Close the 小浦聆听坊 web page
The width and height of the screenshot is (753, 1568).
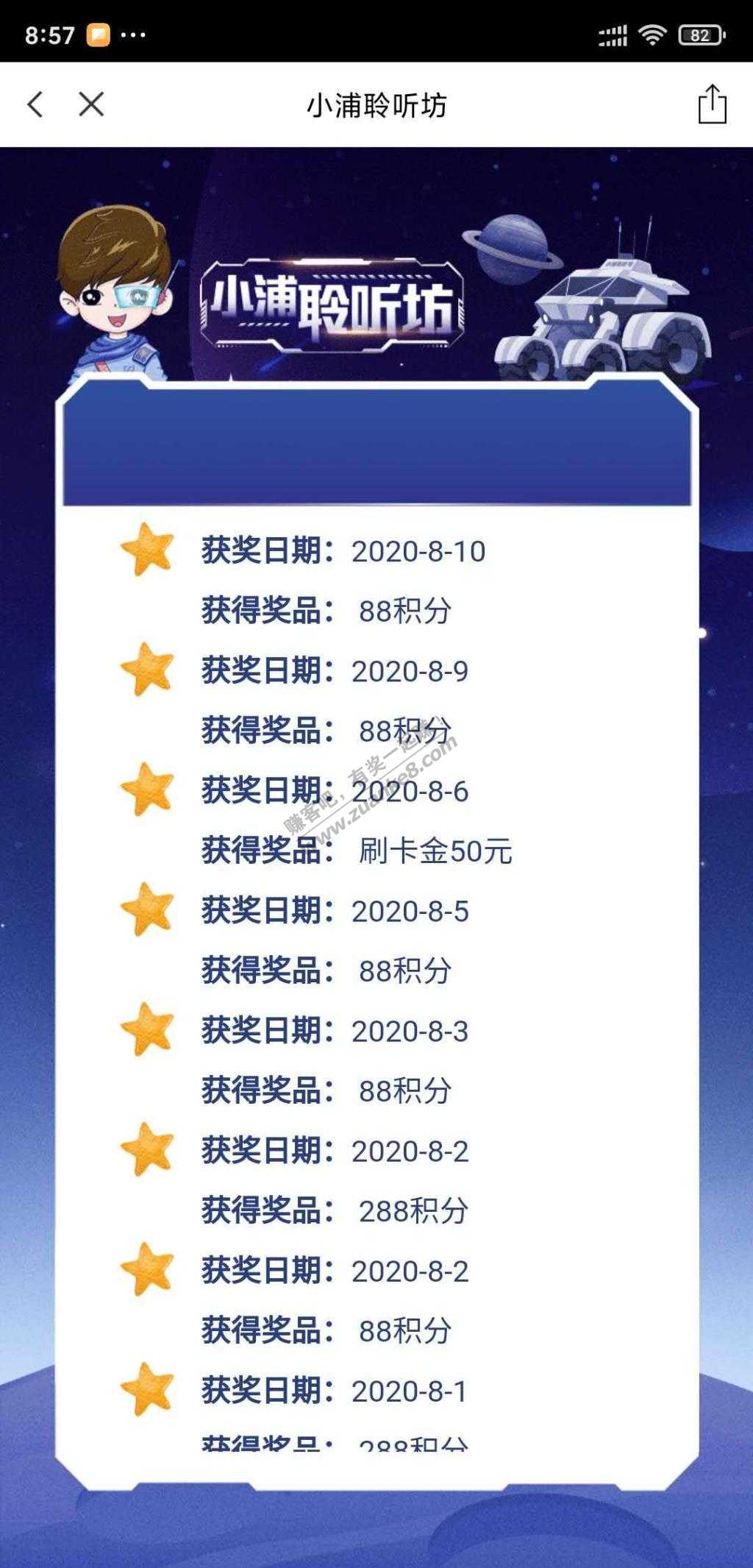click(x=91, y=104)
